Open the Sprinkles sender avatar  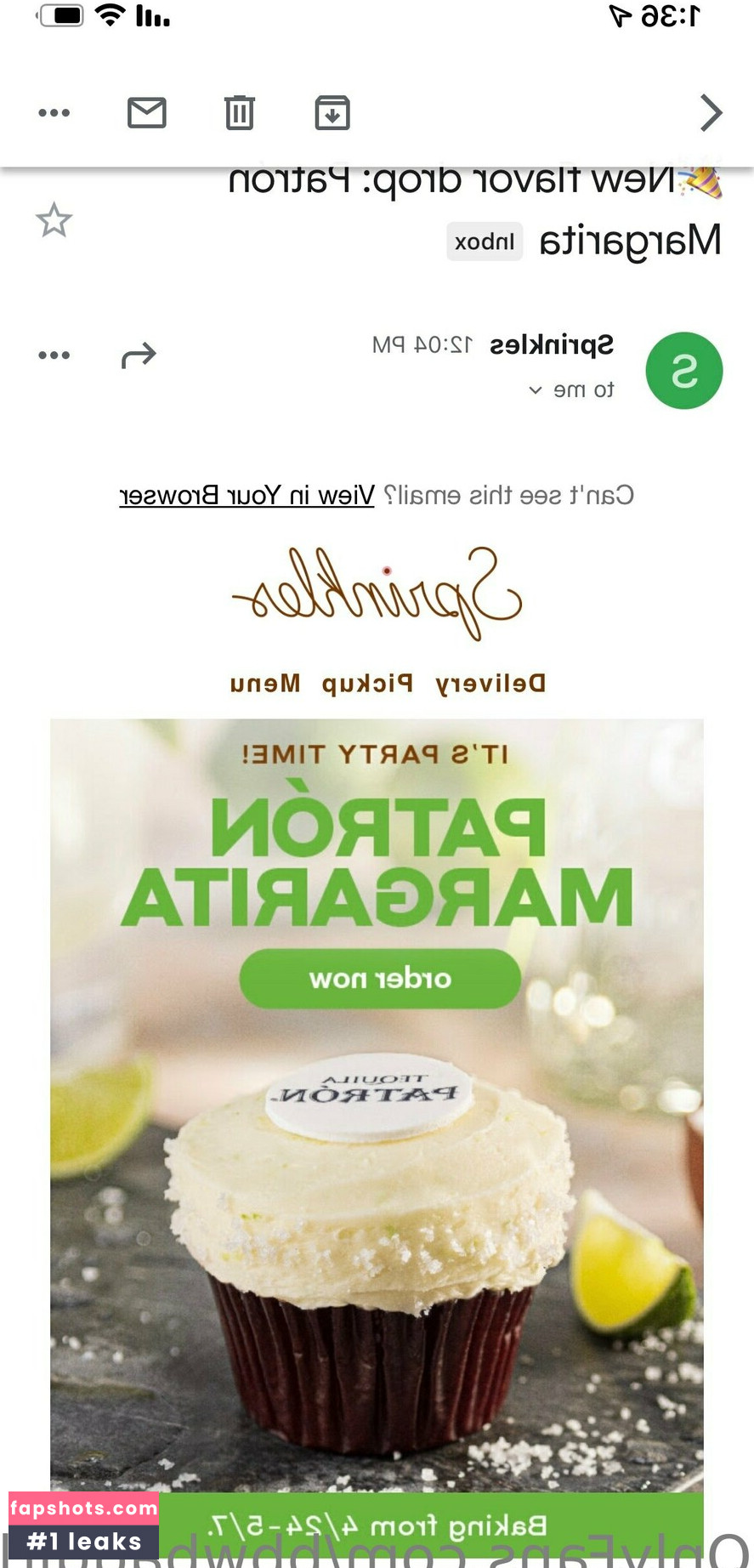pos(683,371)
